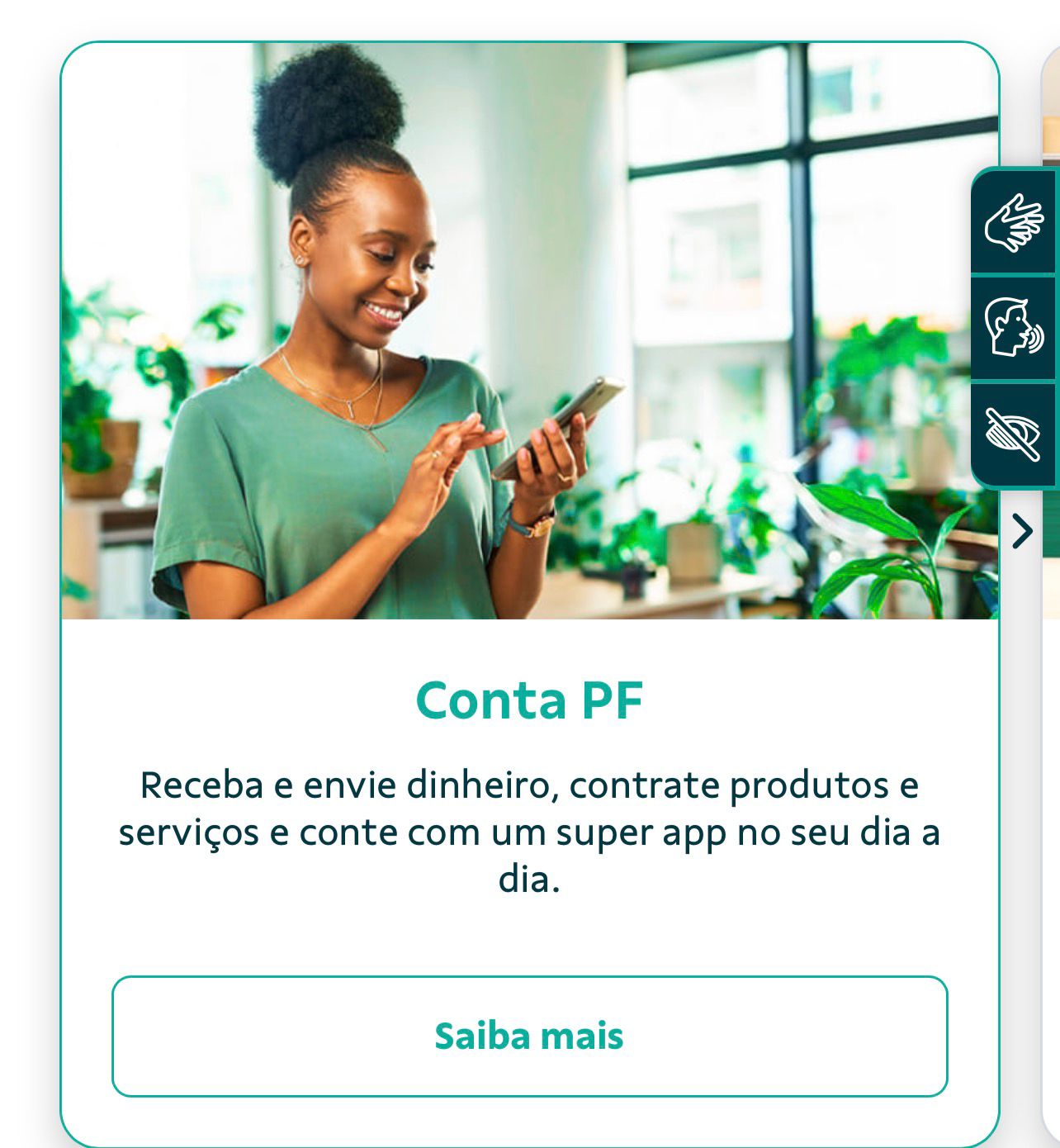Go to the next card with the arrow
1060x1148 pixels.
1023,531
